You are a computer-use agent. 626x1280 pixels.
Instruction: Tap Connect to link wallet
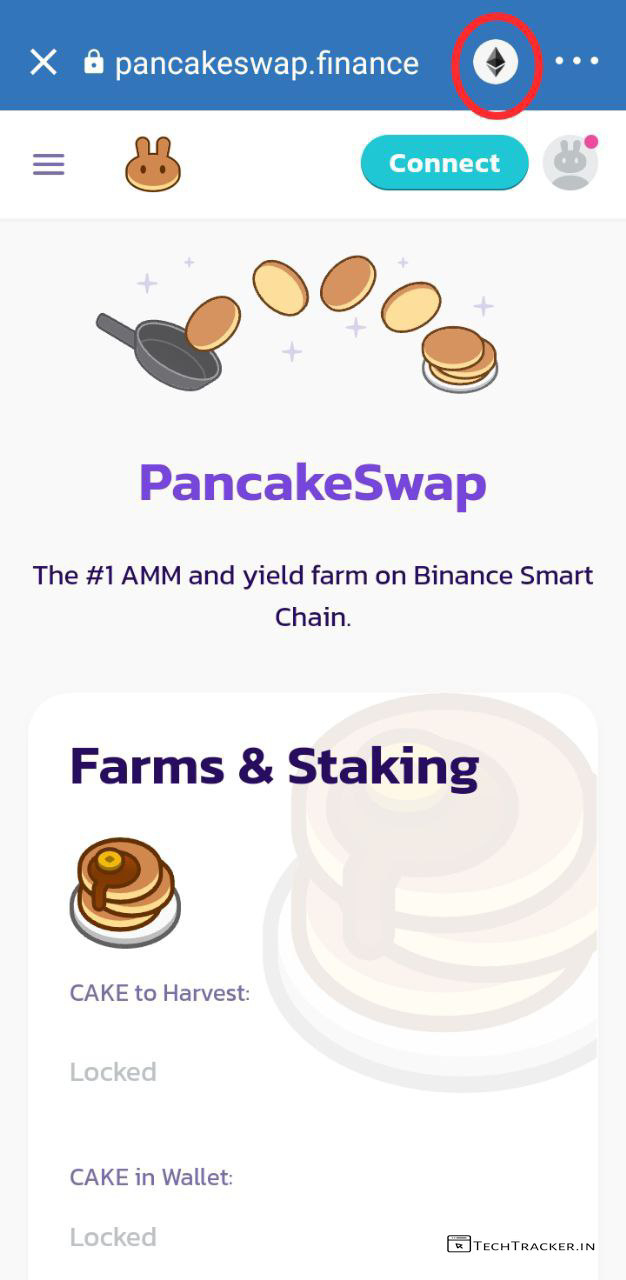[x=444, y=163]
